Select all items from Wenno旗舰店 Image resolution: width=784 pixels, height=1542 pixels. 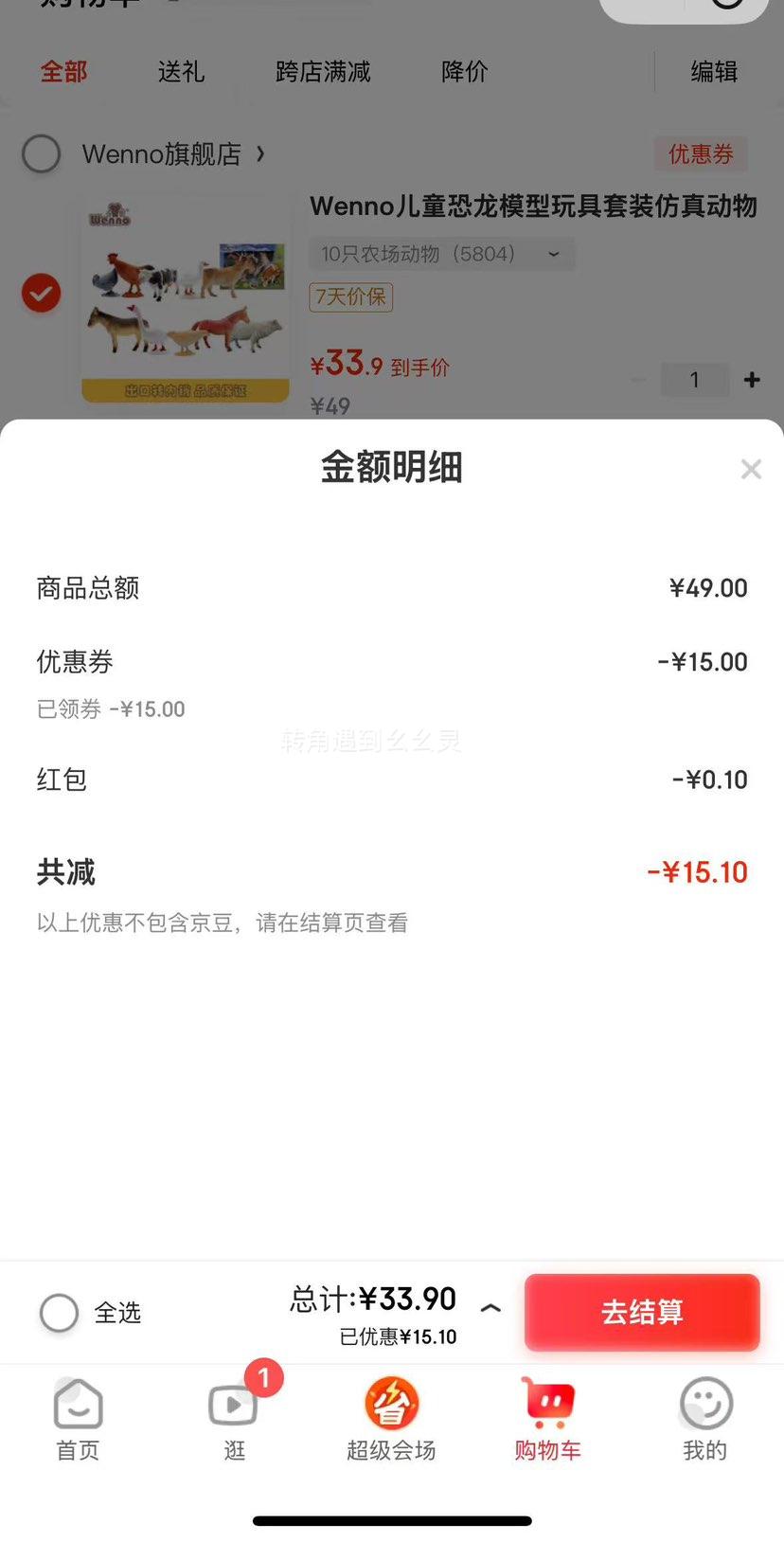[x=42, y=153]
